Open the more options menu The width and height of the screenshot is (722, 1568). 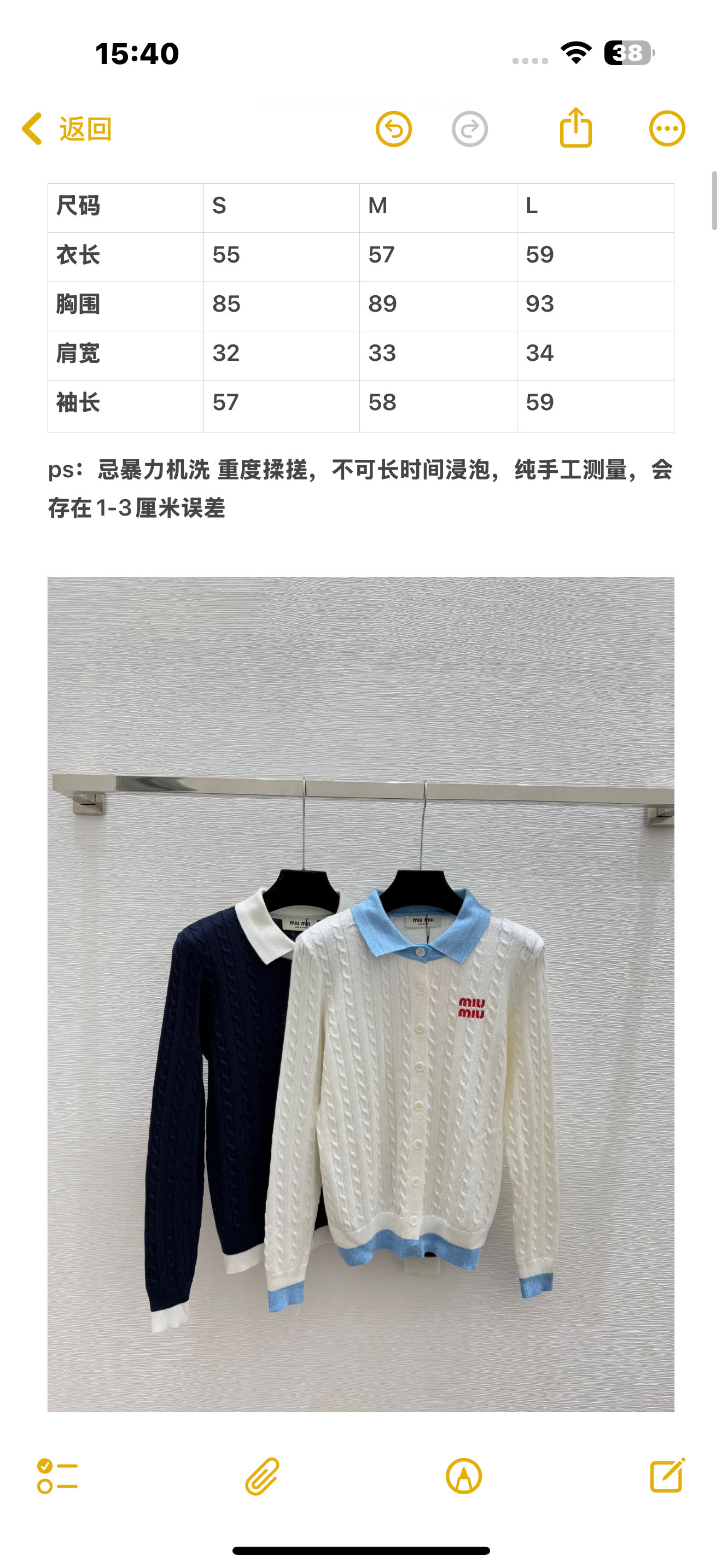tap(667, 128)
